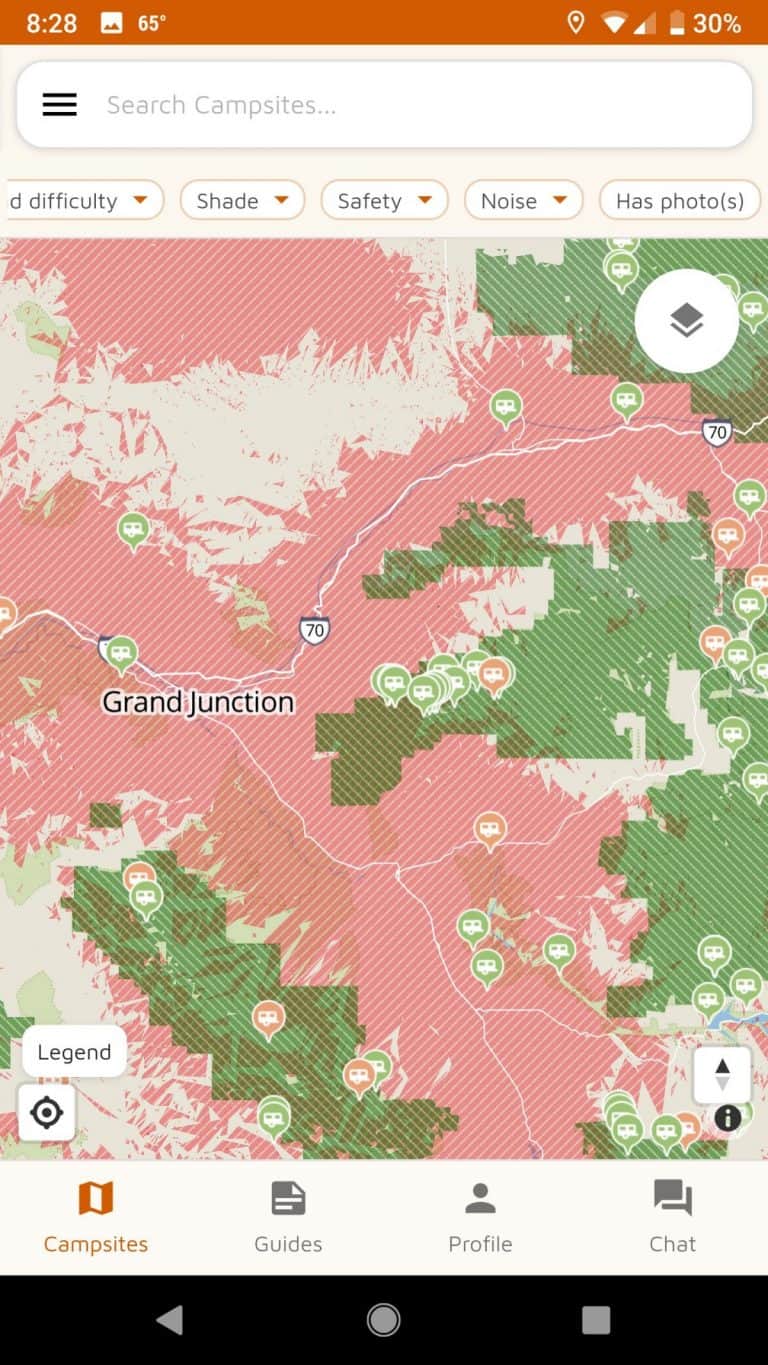Center map on my location

[47, 1112]
